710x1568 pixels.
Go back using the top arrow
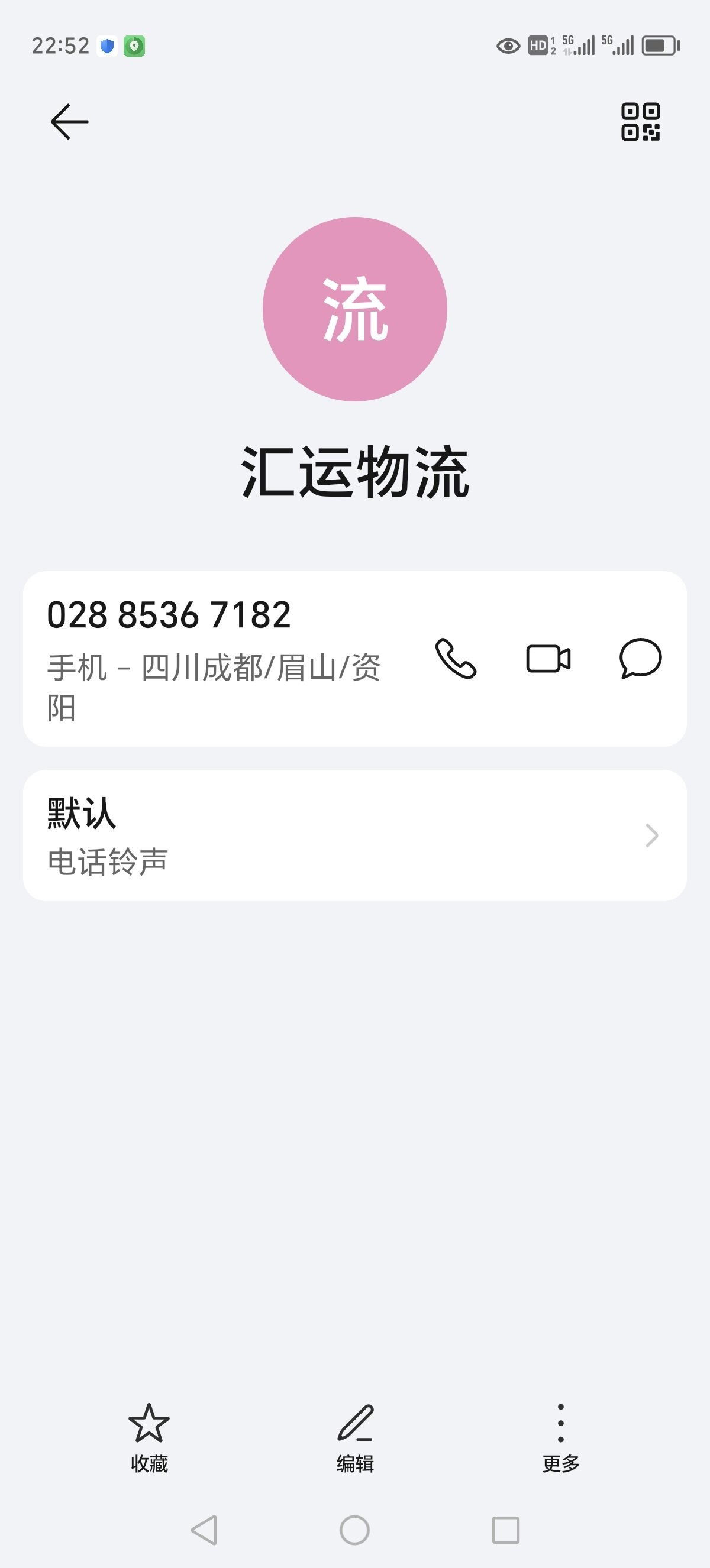click(69, 122)
